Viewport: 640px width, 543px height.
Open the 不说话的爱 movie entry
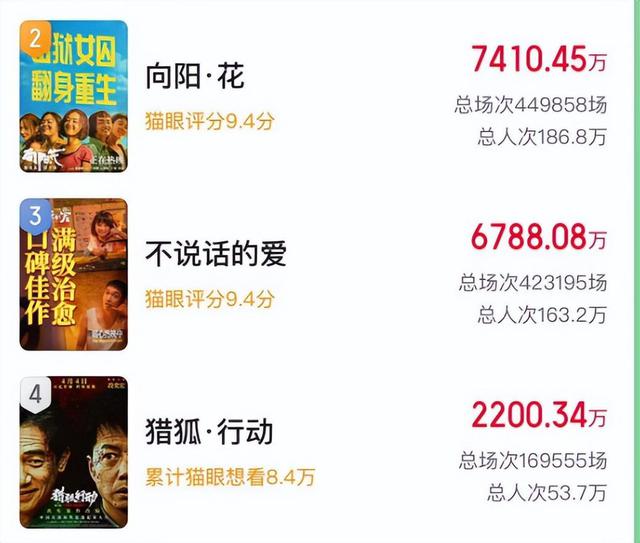pos(215,253)
